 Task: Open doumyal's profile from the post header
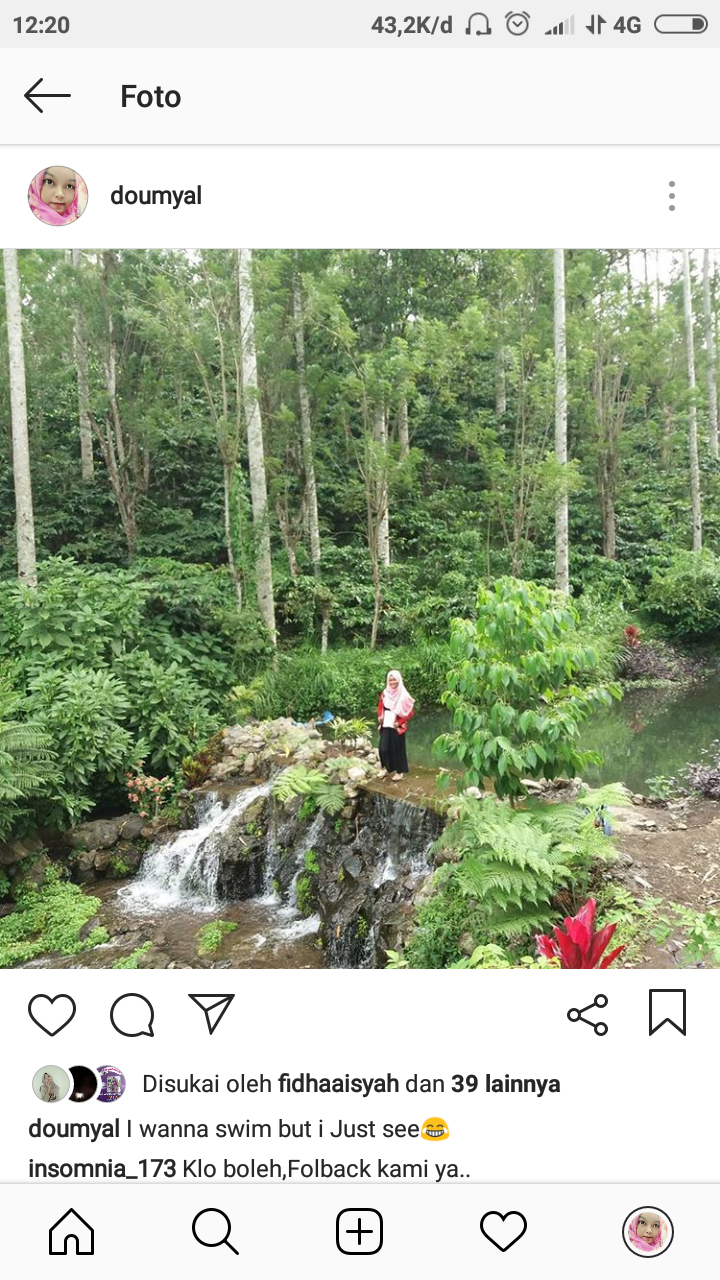pos(156,196)
